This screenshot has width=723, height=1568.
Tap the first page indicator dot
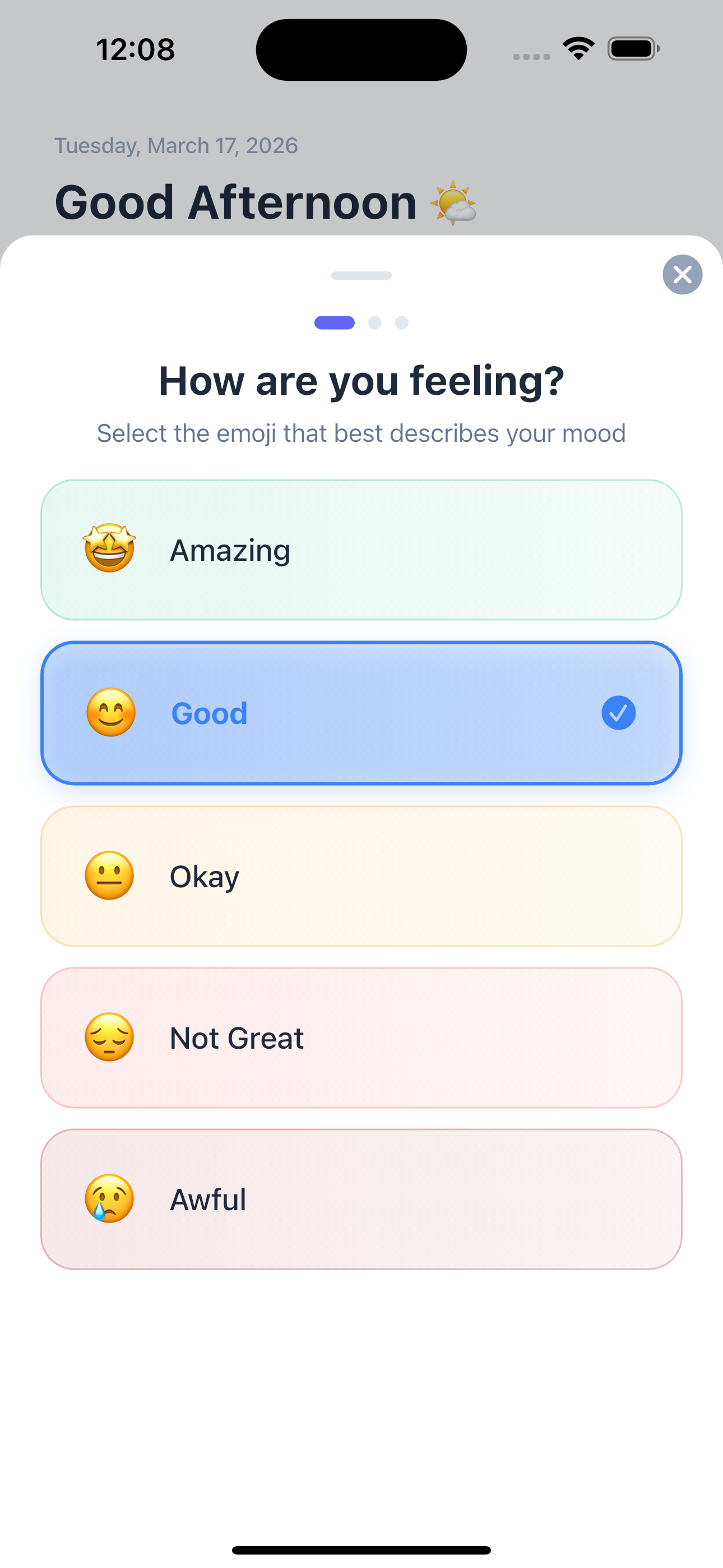click(x=335, y=322)
